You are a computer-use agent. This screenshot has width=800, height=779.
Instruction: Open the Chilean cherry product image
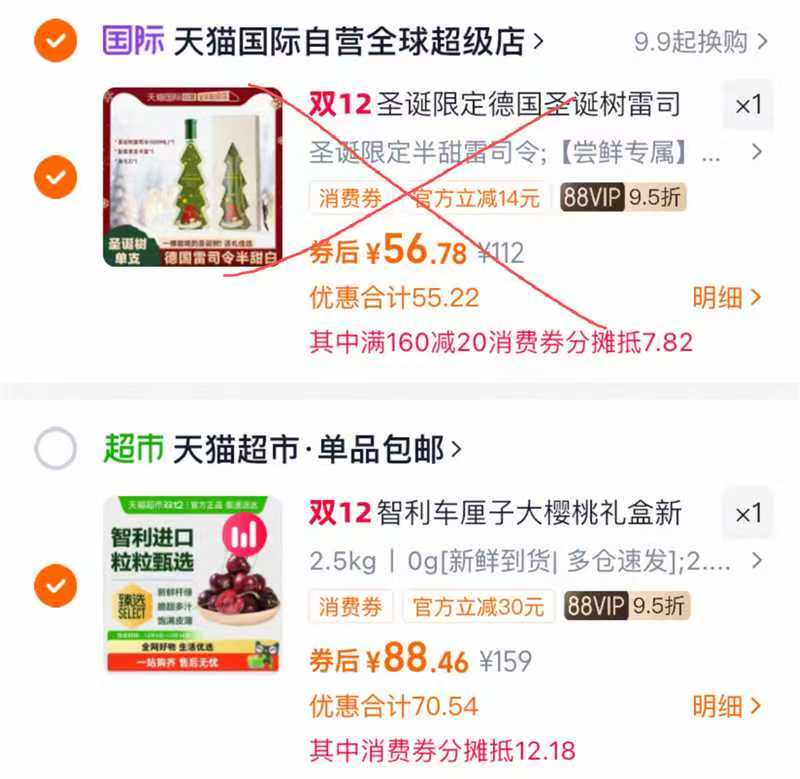pos(193,585)
